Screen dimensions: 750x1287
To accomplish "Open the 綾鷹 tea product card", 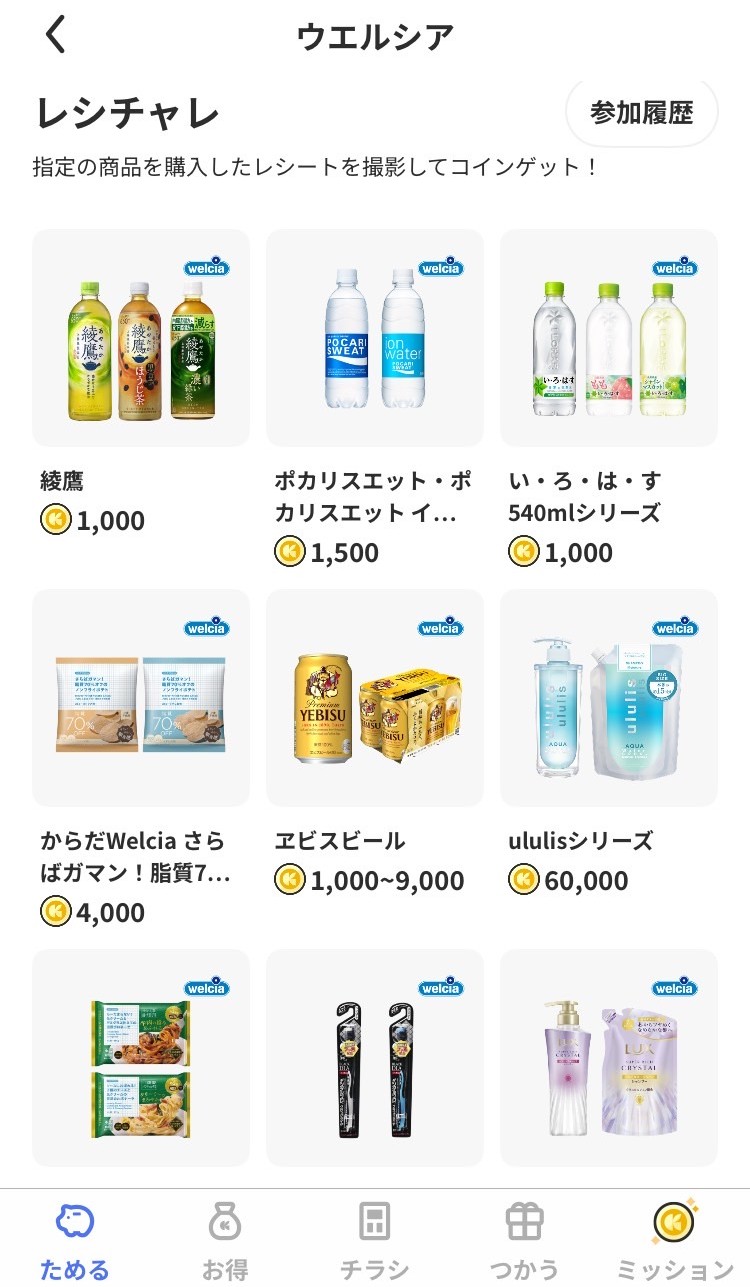I will point(141,338).
